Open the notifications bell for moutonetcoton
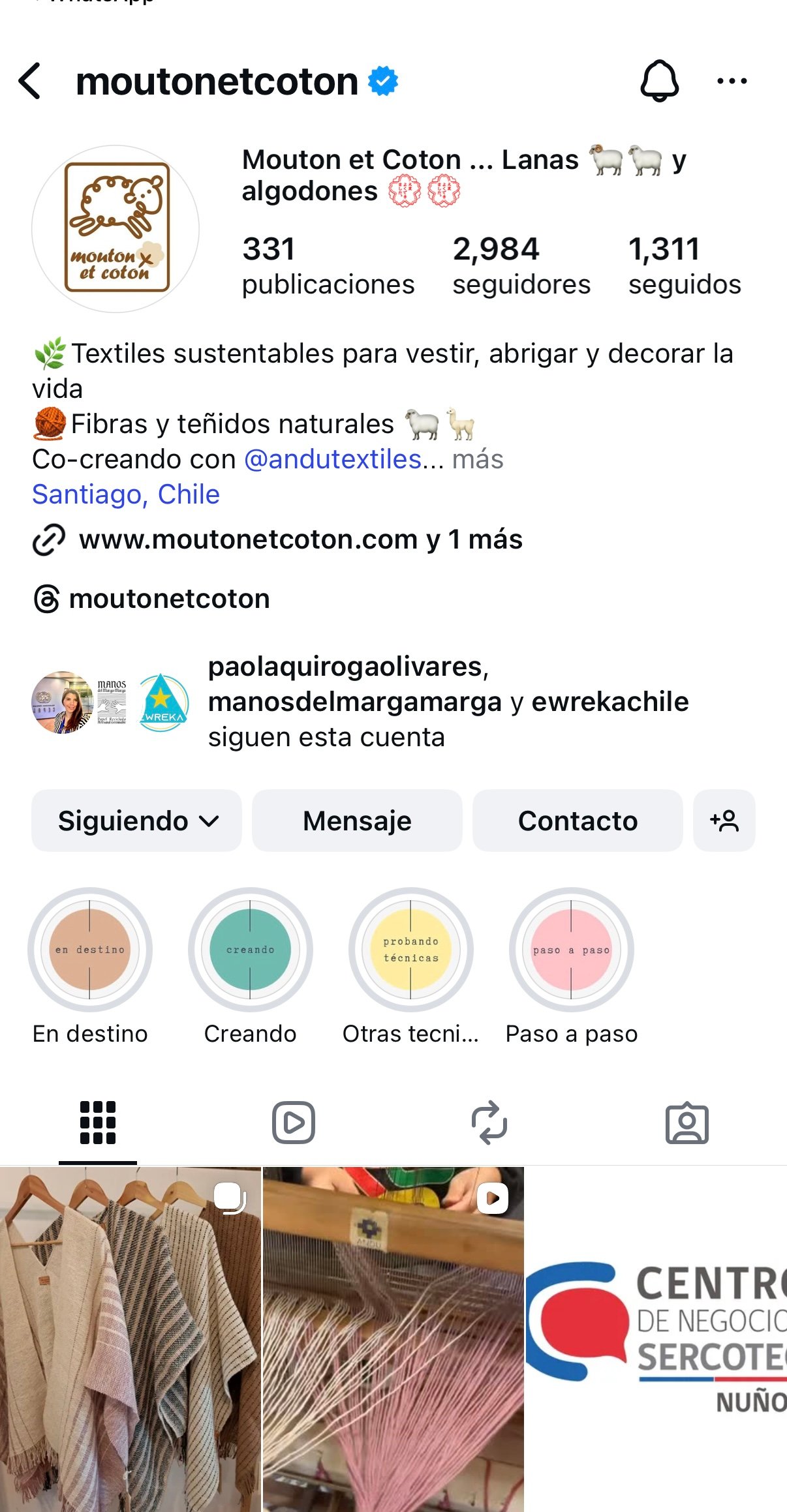This screenshot has height=1512, width=787. click(659, 82)
